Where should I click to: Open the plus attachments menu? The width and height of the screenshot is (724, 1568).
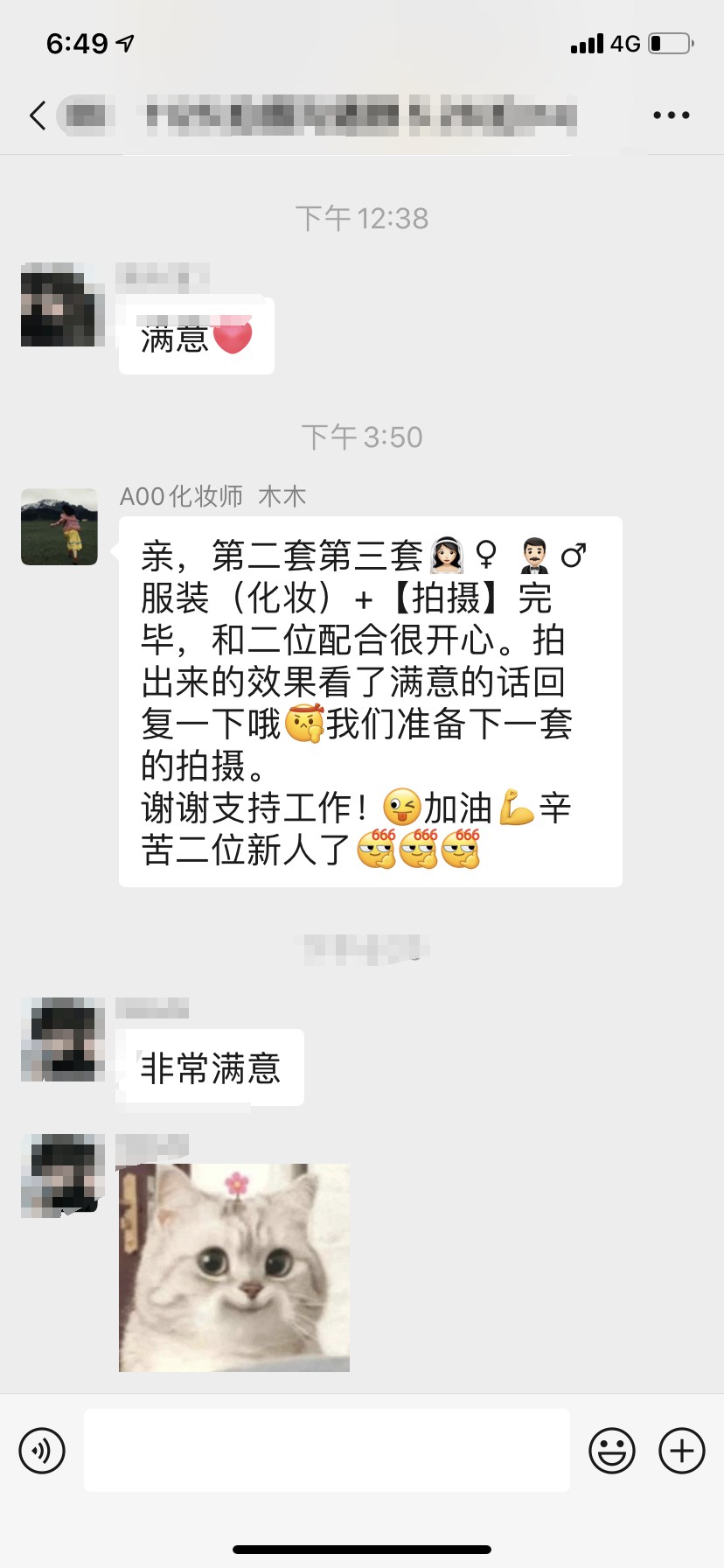[x=682, y=1451]
